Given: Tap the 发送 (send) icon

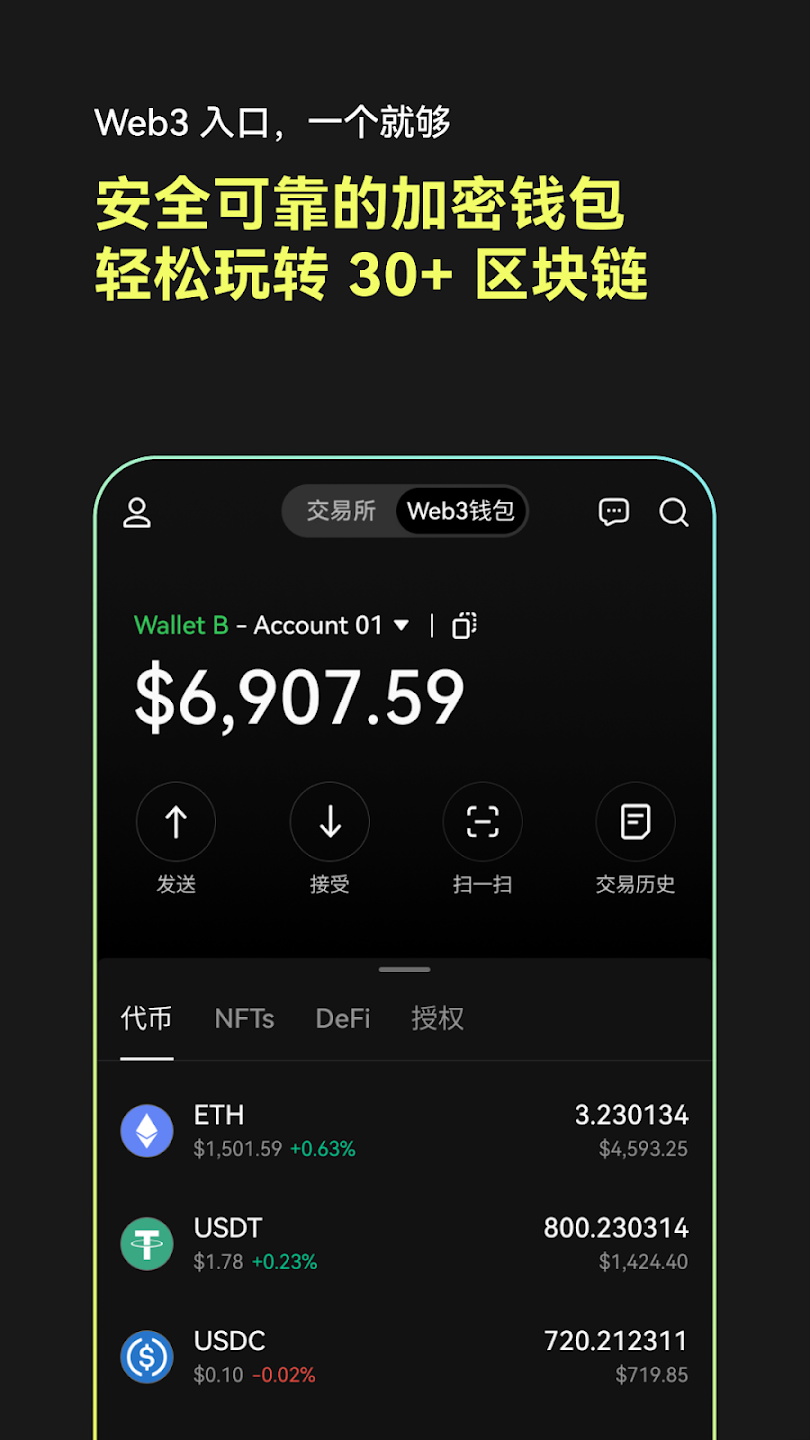Looking at the screenshot, I should (x=176, y=821).
